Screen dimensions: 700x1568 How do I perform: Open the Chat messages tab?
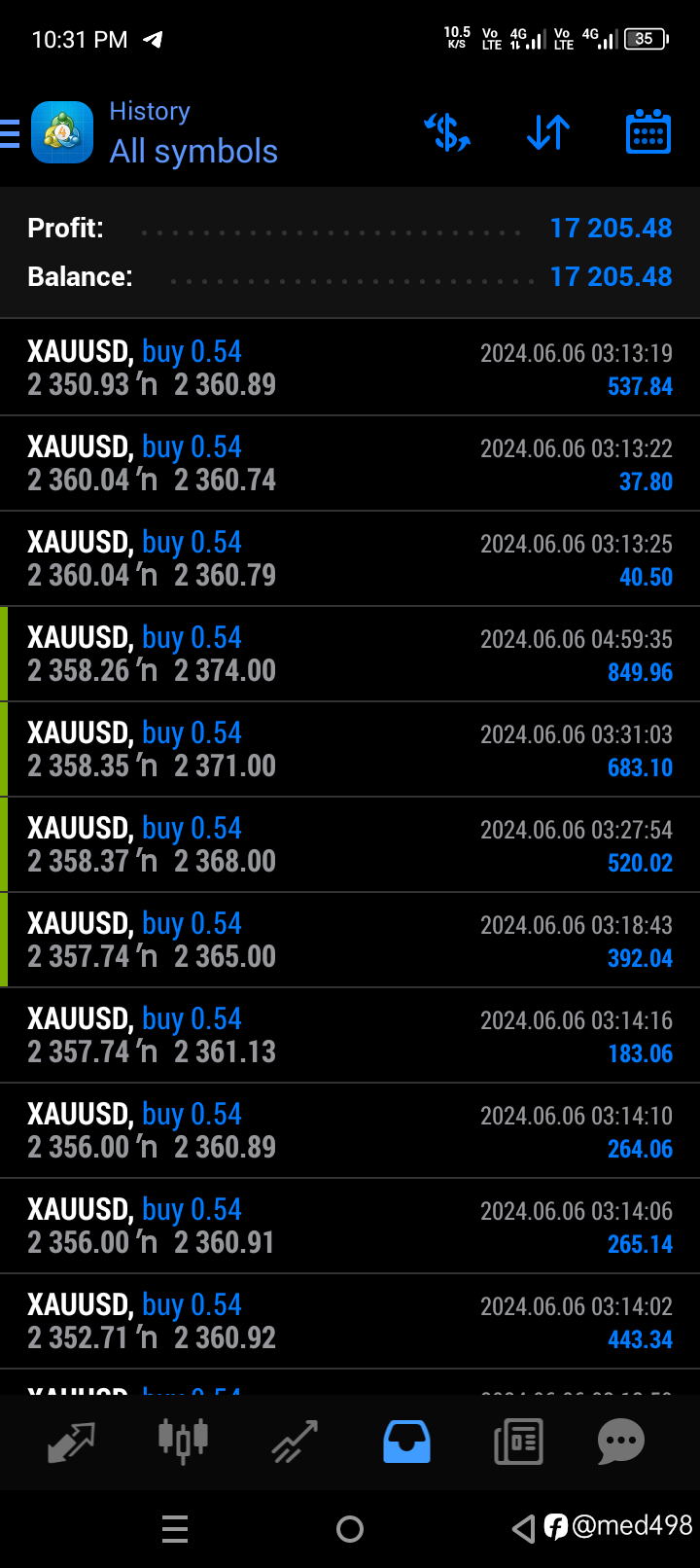pyautogui.click(x=621, y=1442)
